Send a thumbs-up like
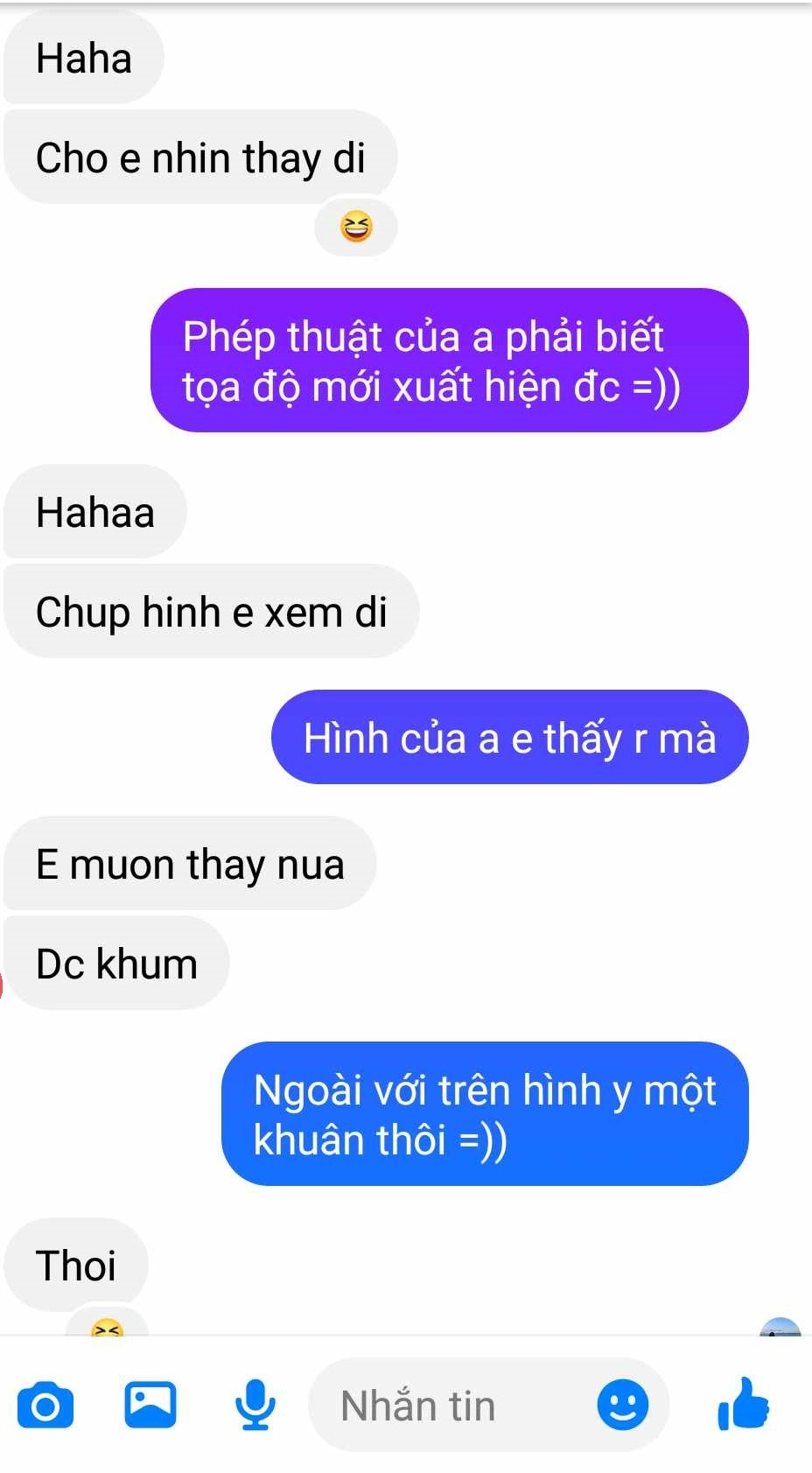The width and height of the screenshot is (812, 1473). [x=743, y=1404]
